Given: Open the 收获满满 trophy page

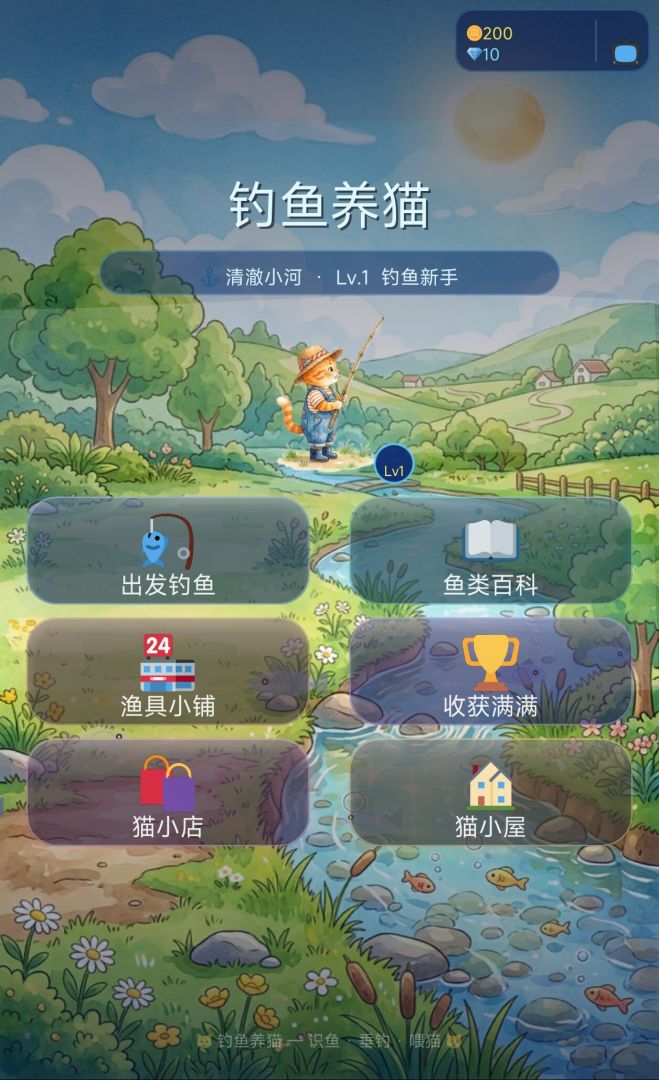Looking at the screenshot, I should [x=490, y=672].
